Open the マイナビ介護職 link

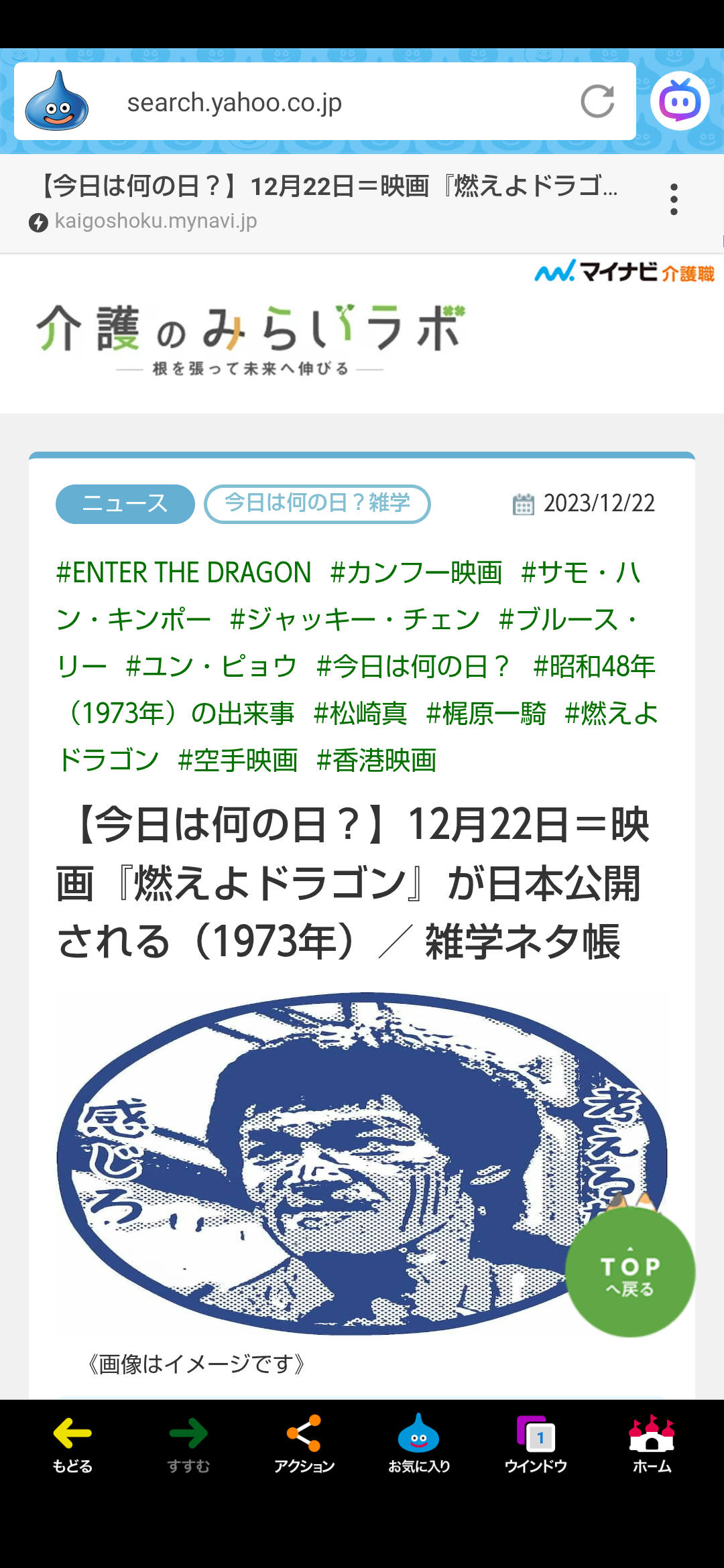pyautogui.click(x=625, y=271)
